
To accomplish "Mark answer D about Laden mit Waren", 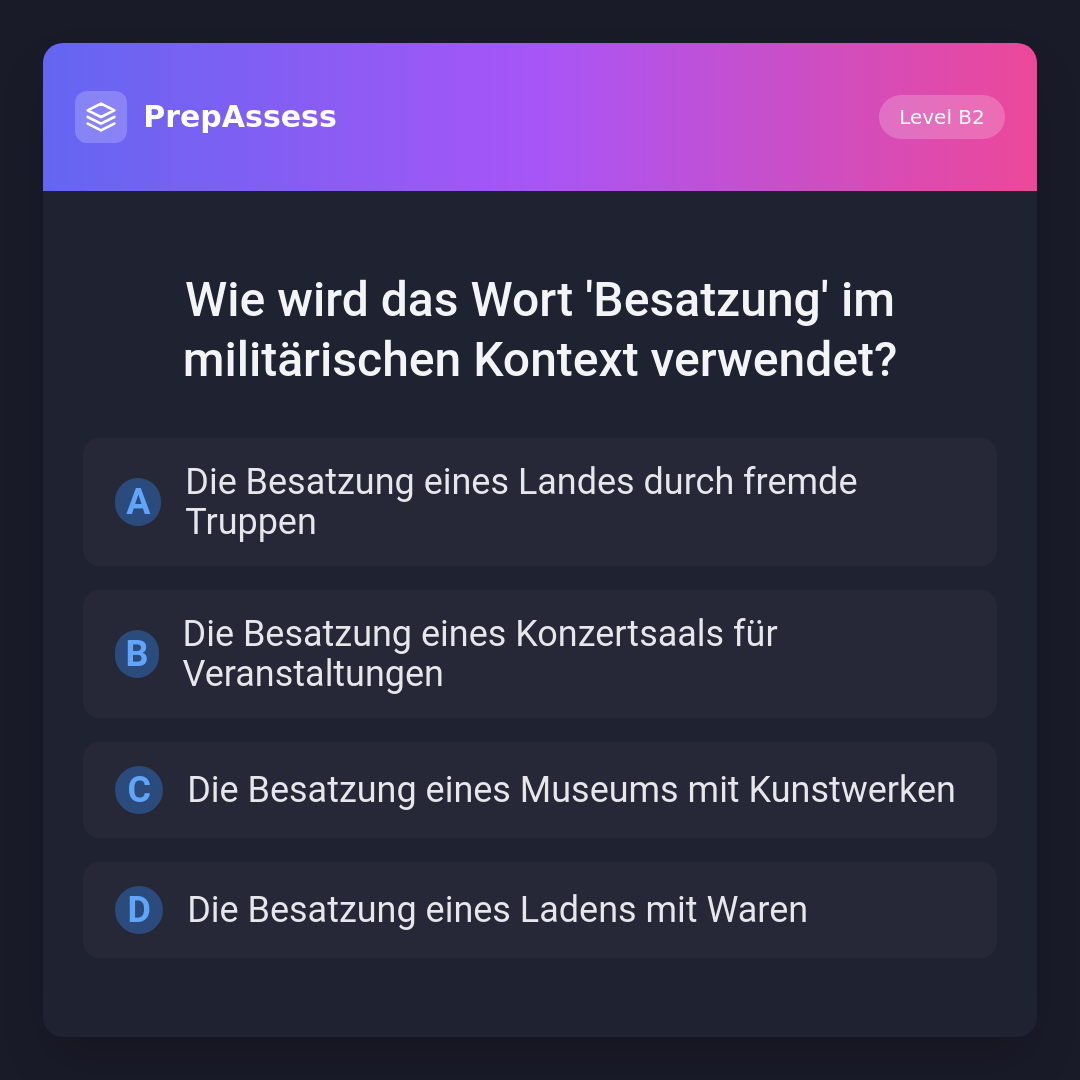I will 539,910.
